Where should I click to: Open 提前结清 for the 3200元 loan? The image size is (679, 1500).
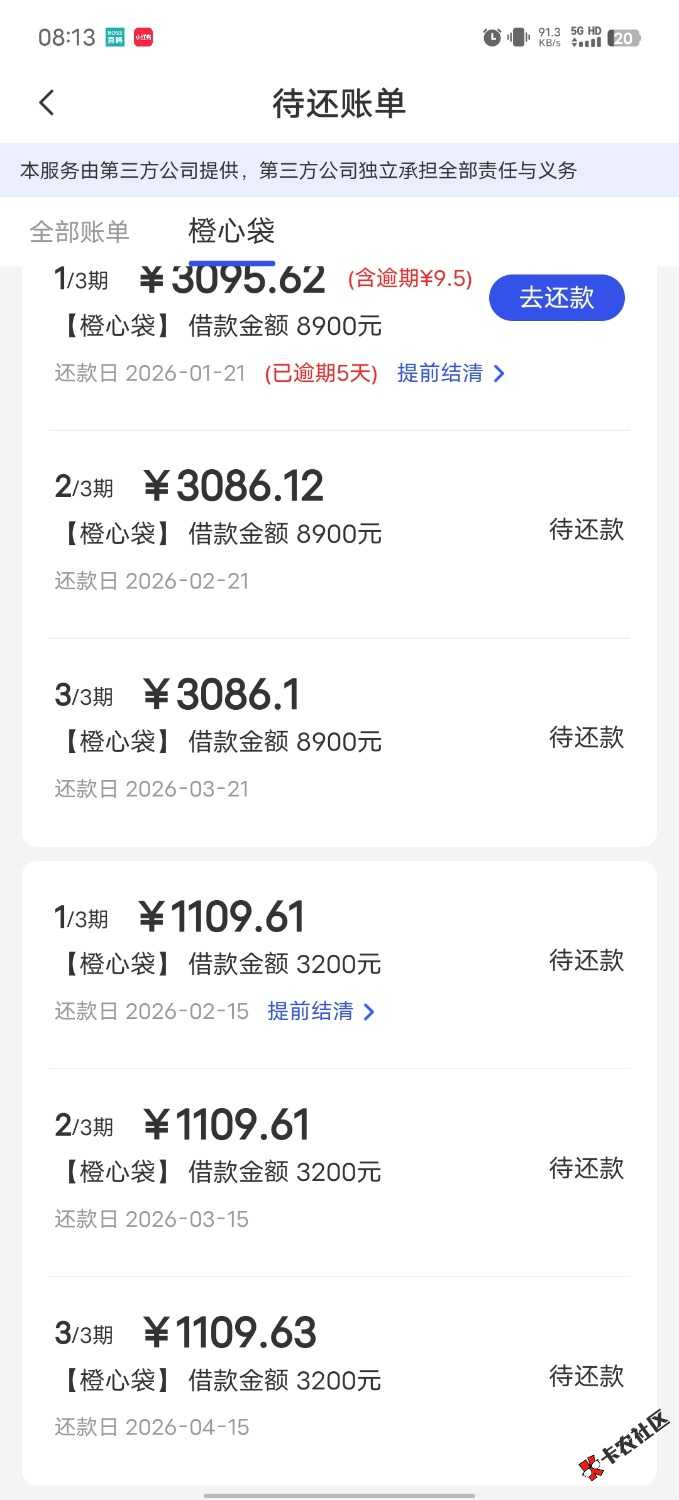pos(321,1011)
